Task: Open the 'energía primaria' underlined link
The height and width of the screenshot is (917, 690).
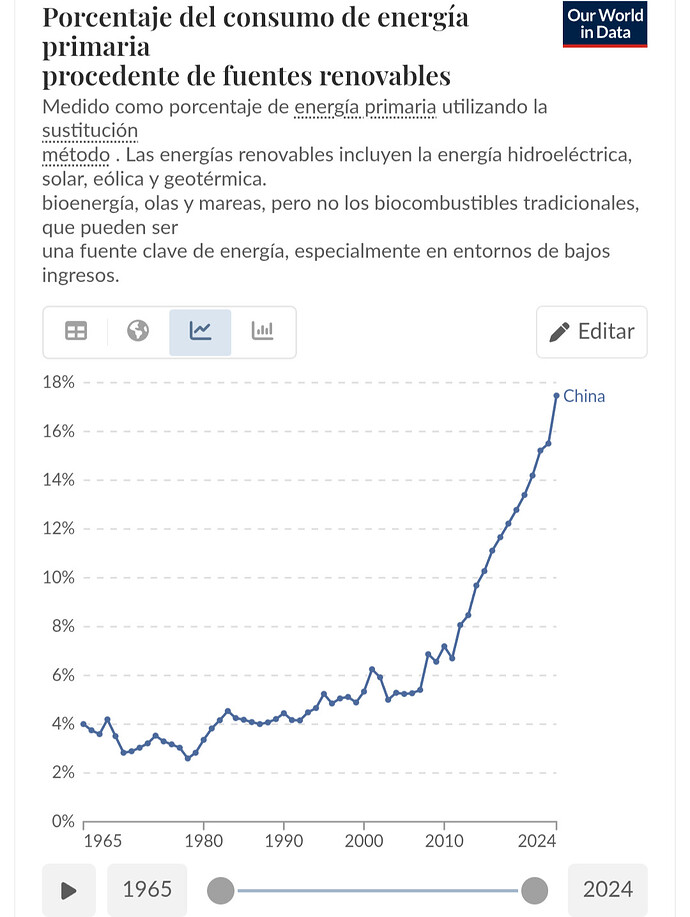Action: (x=365, y=107)
